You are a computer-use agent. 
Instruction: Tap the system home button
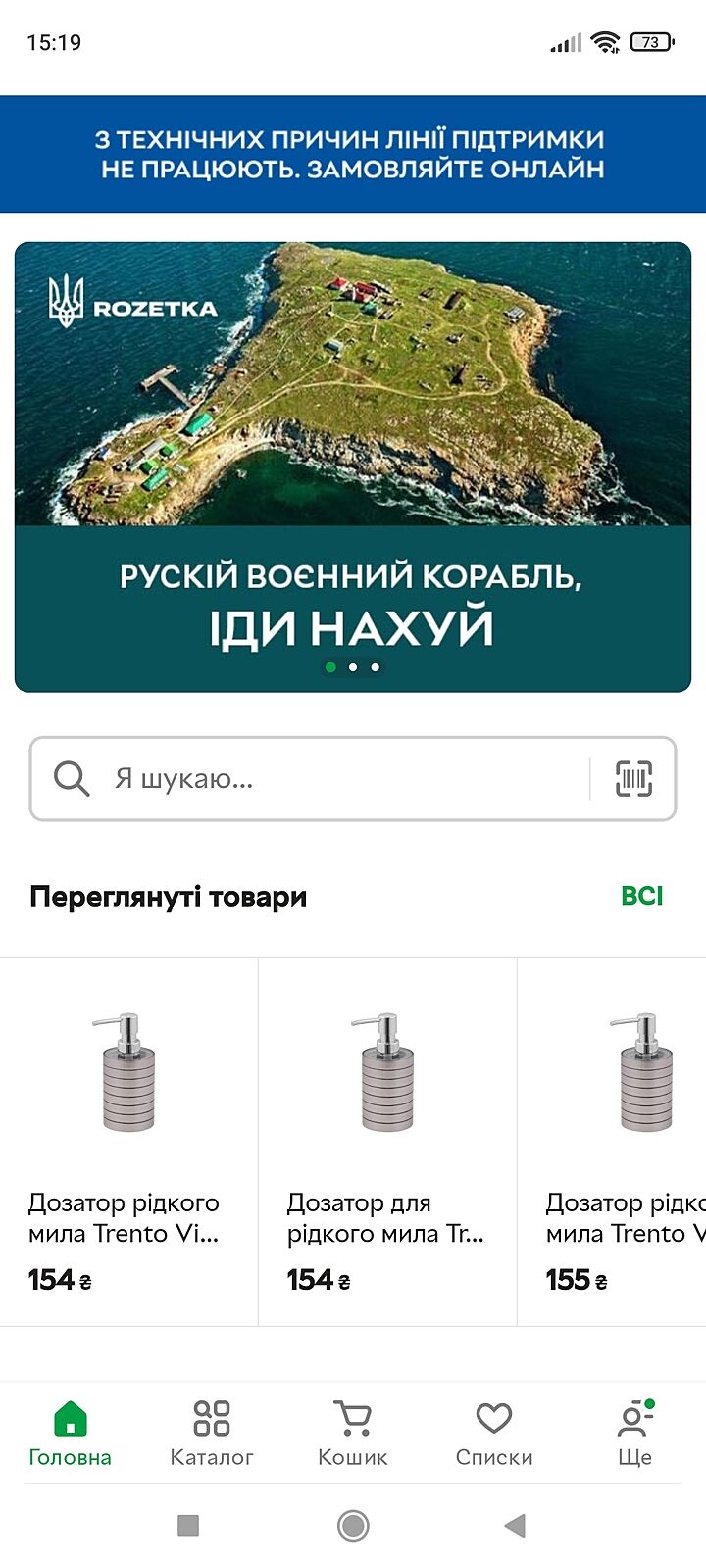pos(353,1525)
